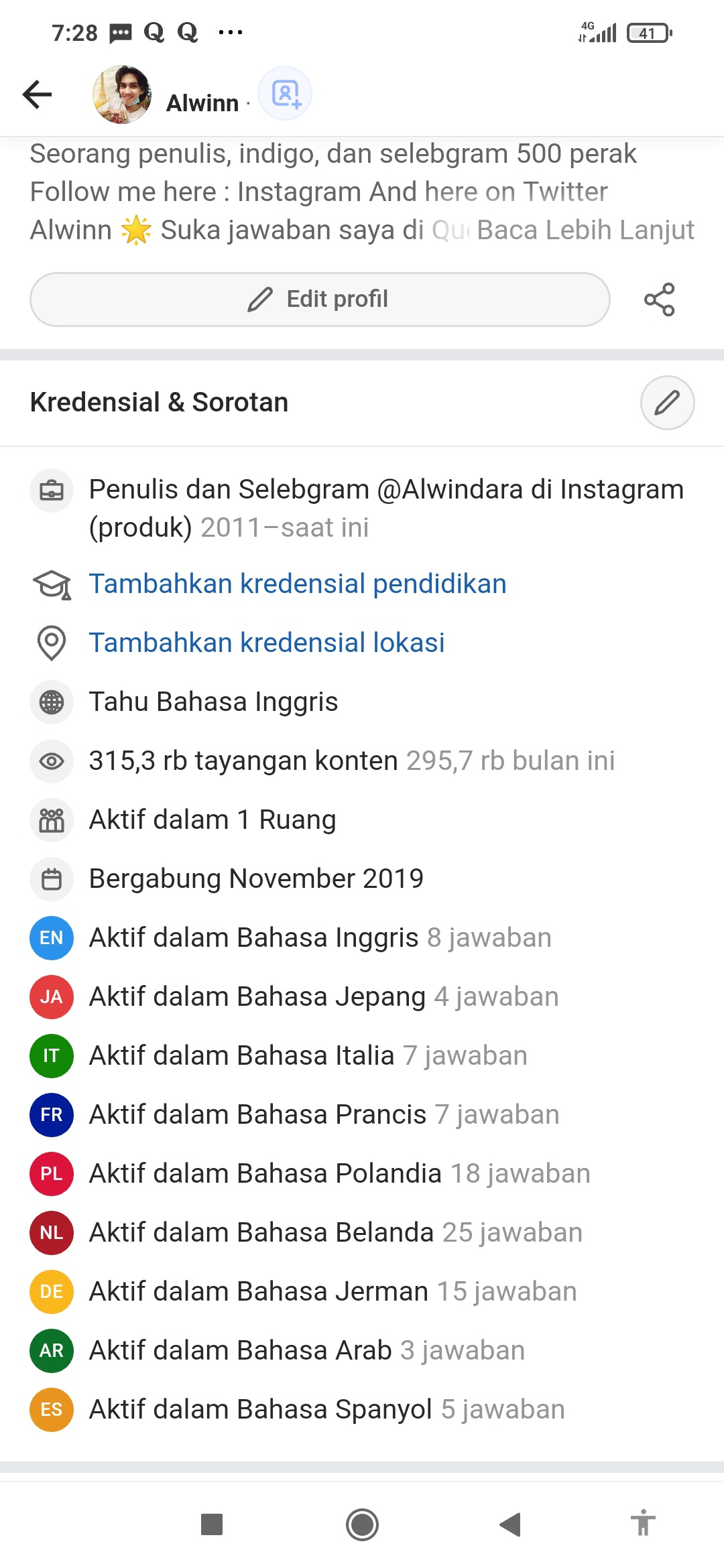
Task: Open Aktif dalam Bahasa Prancis
Action: click(x=324, y=1114)
